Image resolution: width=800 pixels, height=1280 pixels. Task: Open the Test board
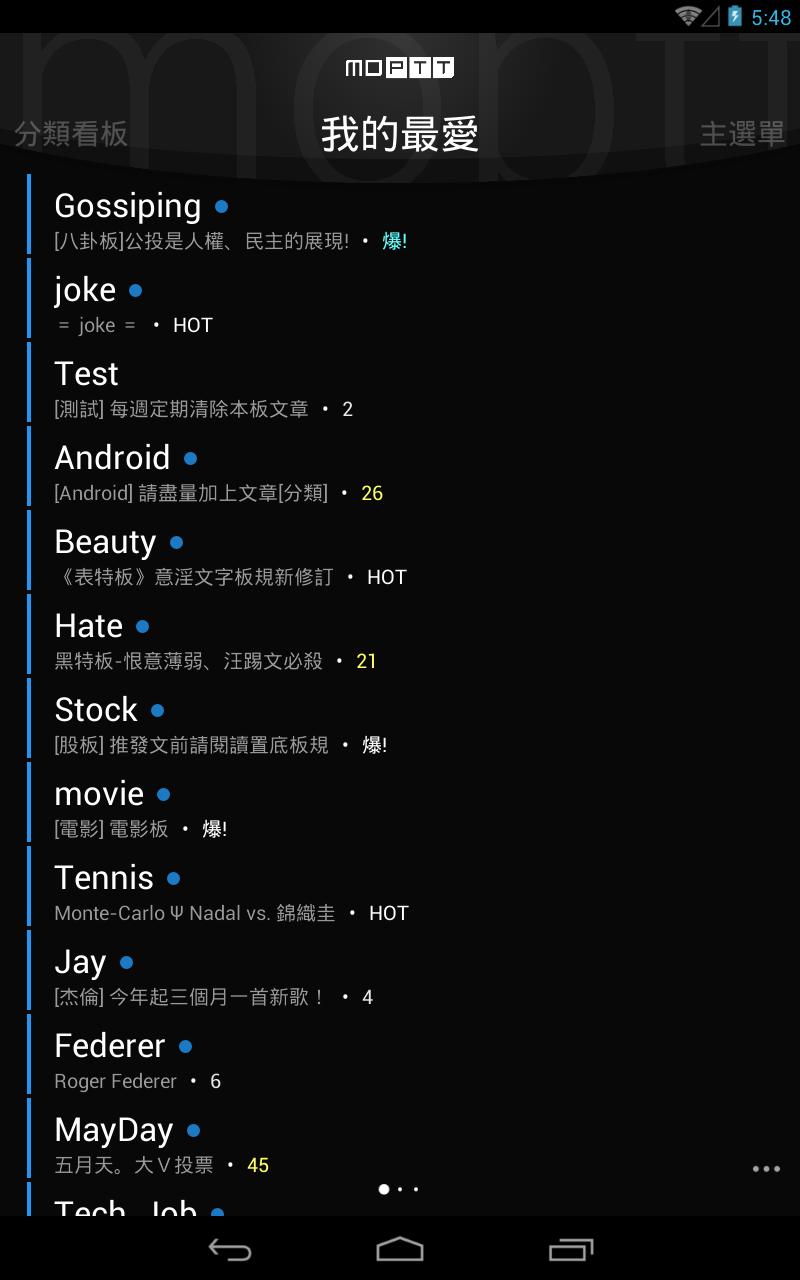click(x=413, y=383)
